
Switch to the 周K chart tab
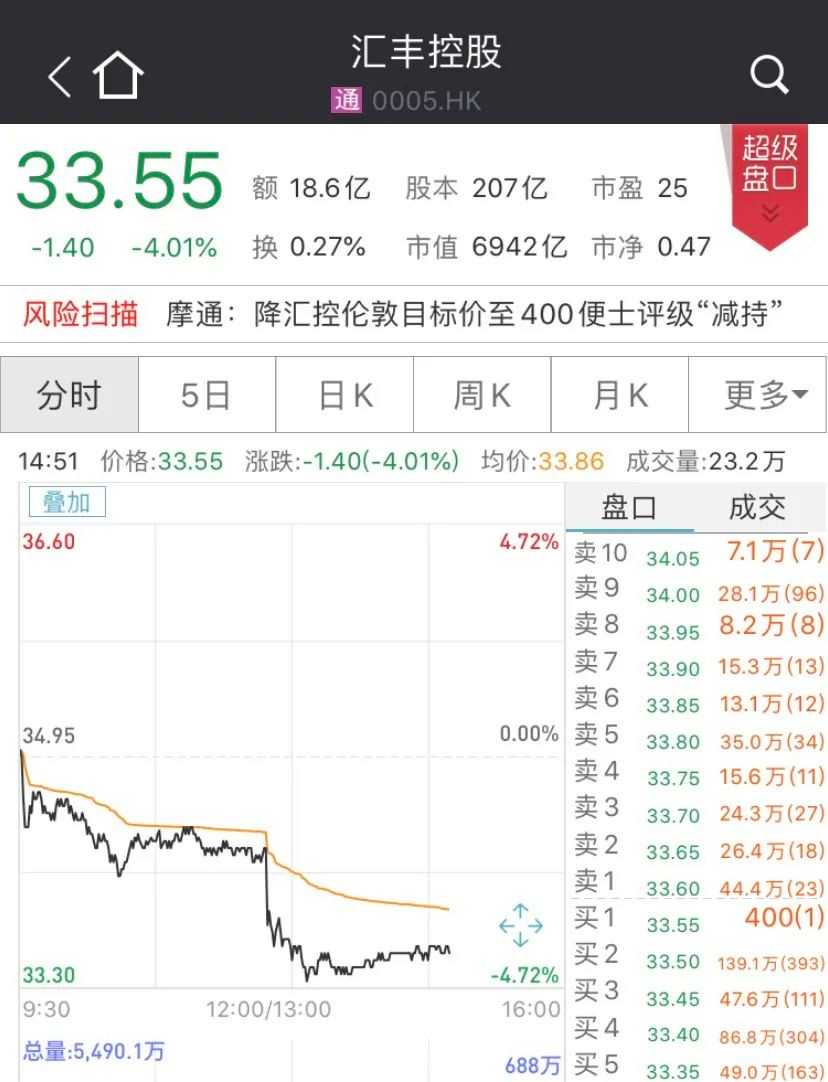pyautogui.click(x=482, y=395)
